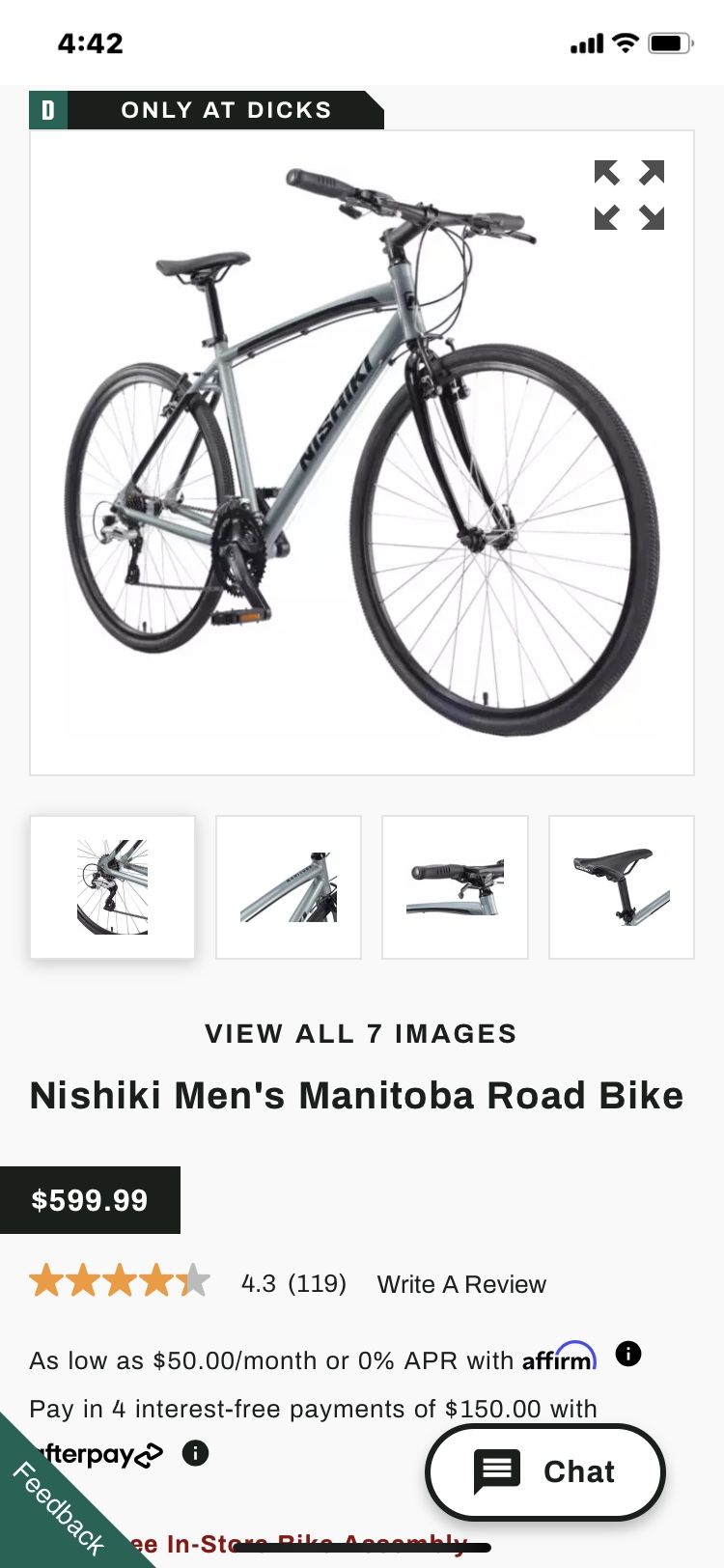Expand the bike image to fullscreen
The image size is (724, 1568).
point(629,195)
